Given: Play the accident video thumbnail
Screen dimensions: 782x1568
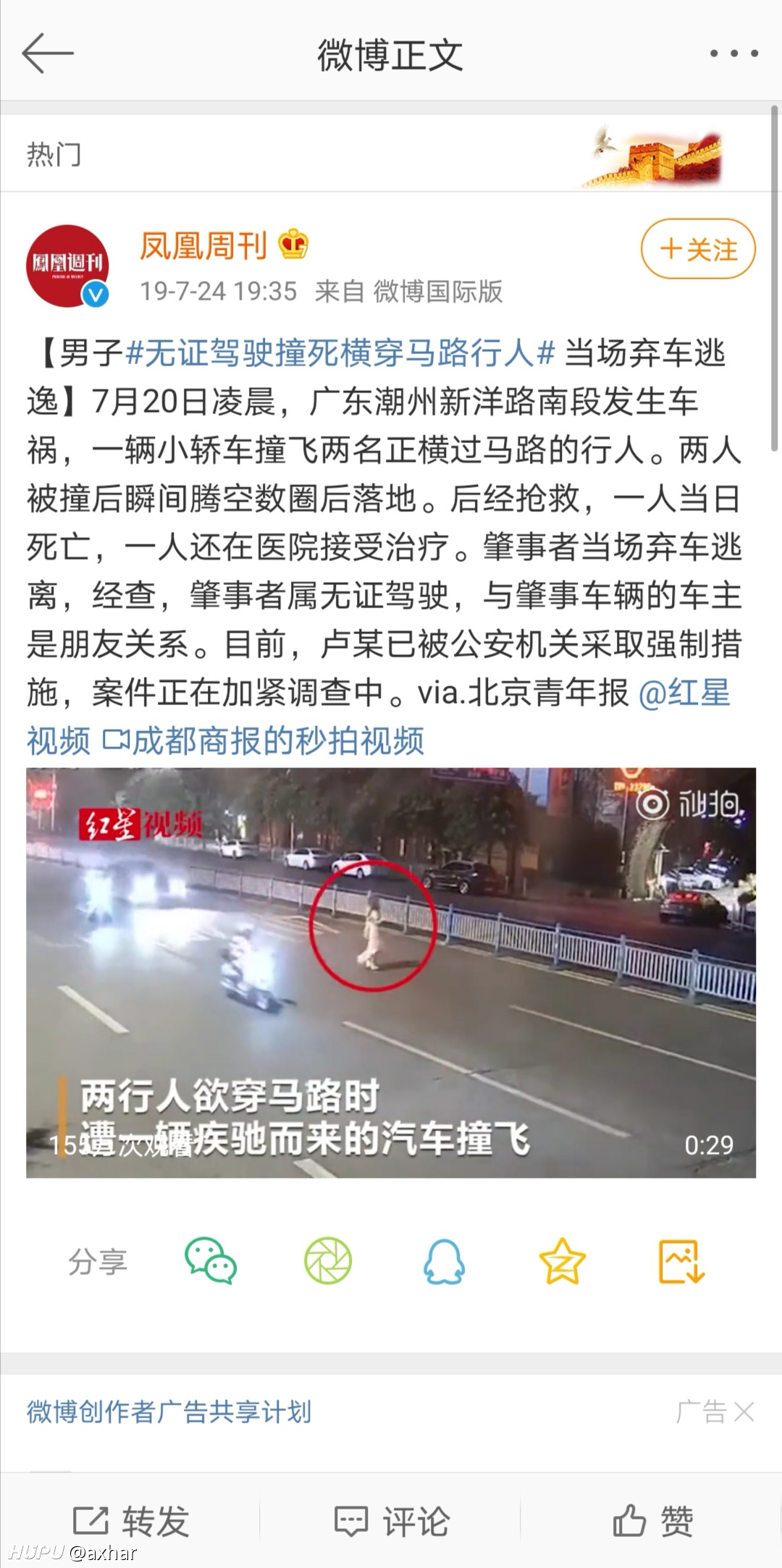Looking at the screenshot, I should (391, 971).
